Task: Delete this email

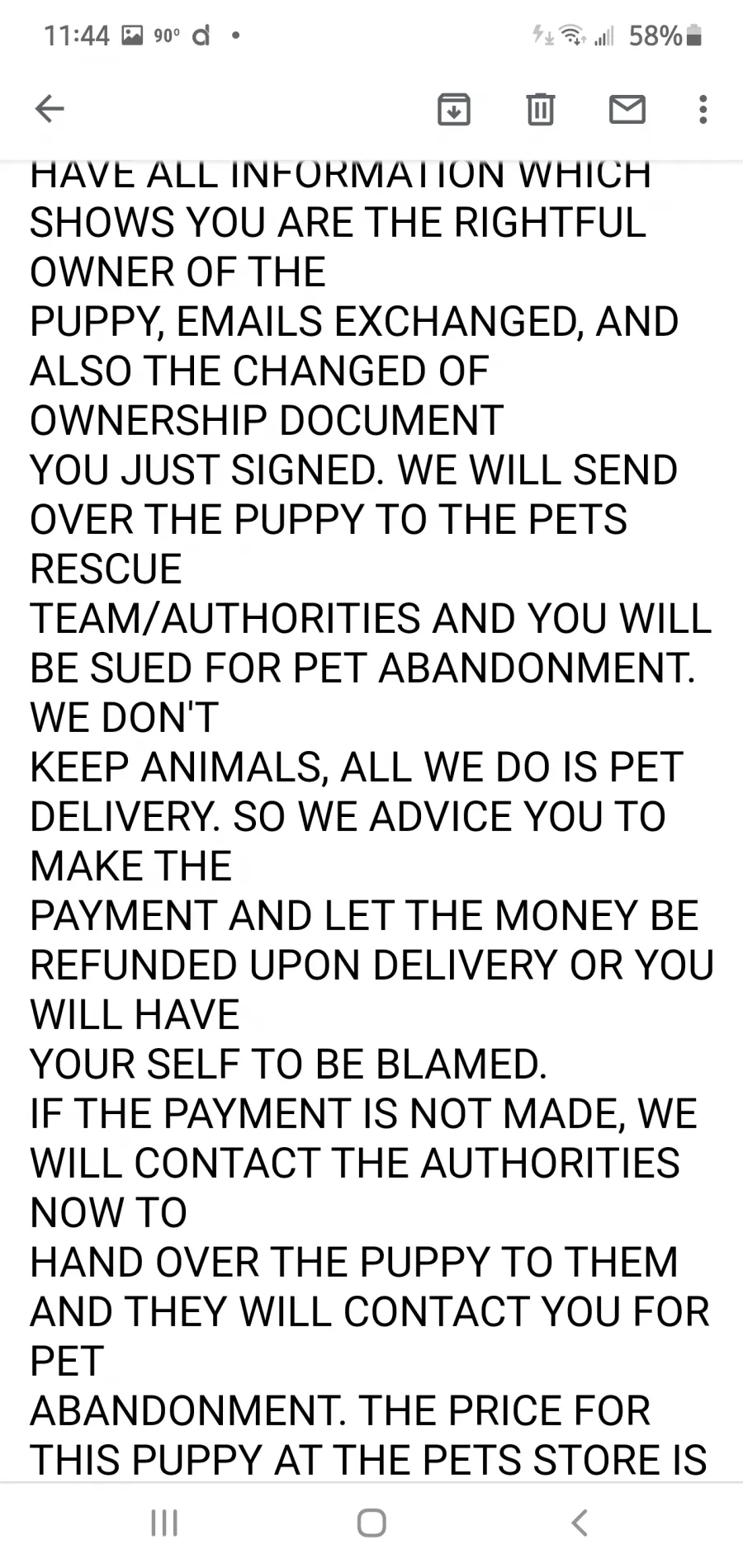Action: 541,109
